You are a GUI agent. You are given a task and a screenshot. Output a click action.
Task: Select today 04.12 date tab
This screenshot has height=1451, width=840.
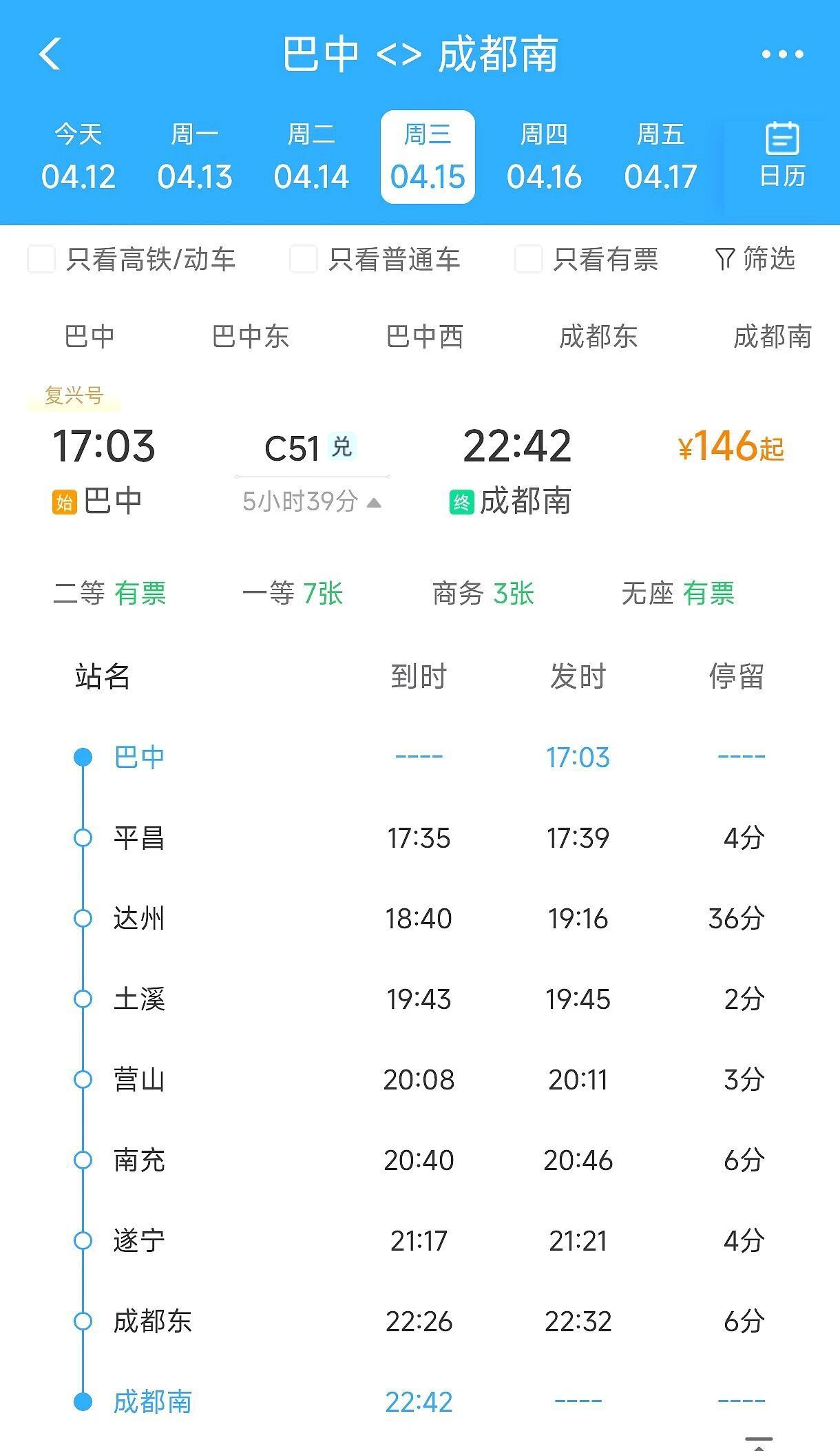[x=78, y=157]
